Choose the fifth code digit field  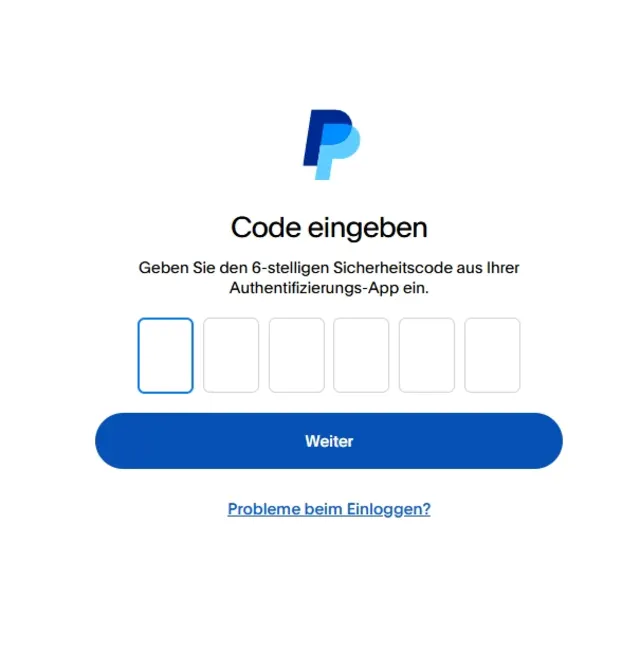(427, 355)
